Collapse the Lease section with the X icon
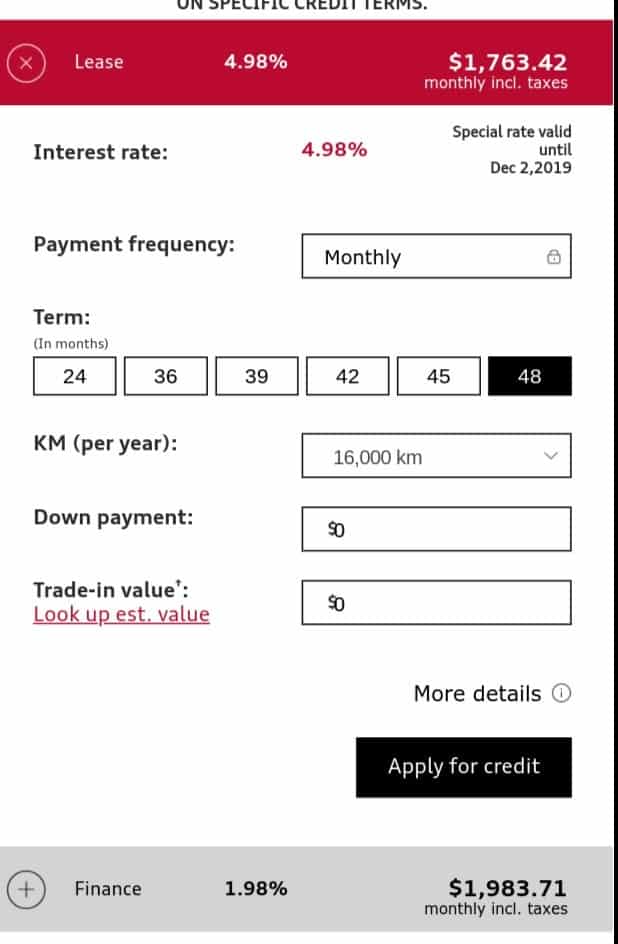This screenshot has width=618, height=944. coord(26,63)
